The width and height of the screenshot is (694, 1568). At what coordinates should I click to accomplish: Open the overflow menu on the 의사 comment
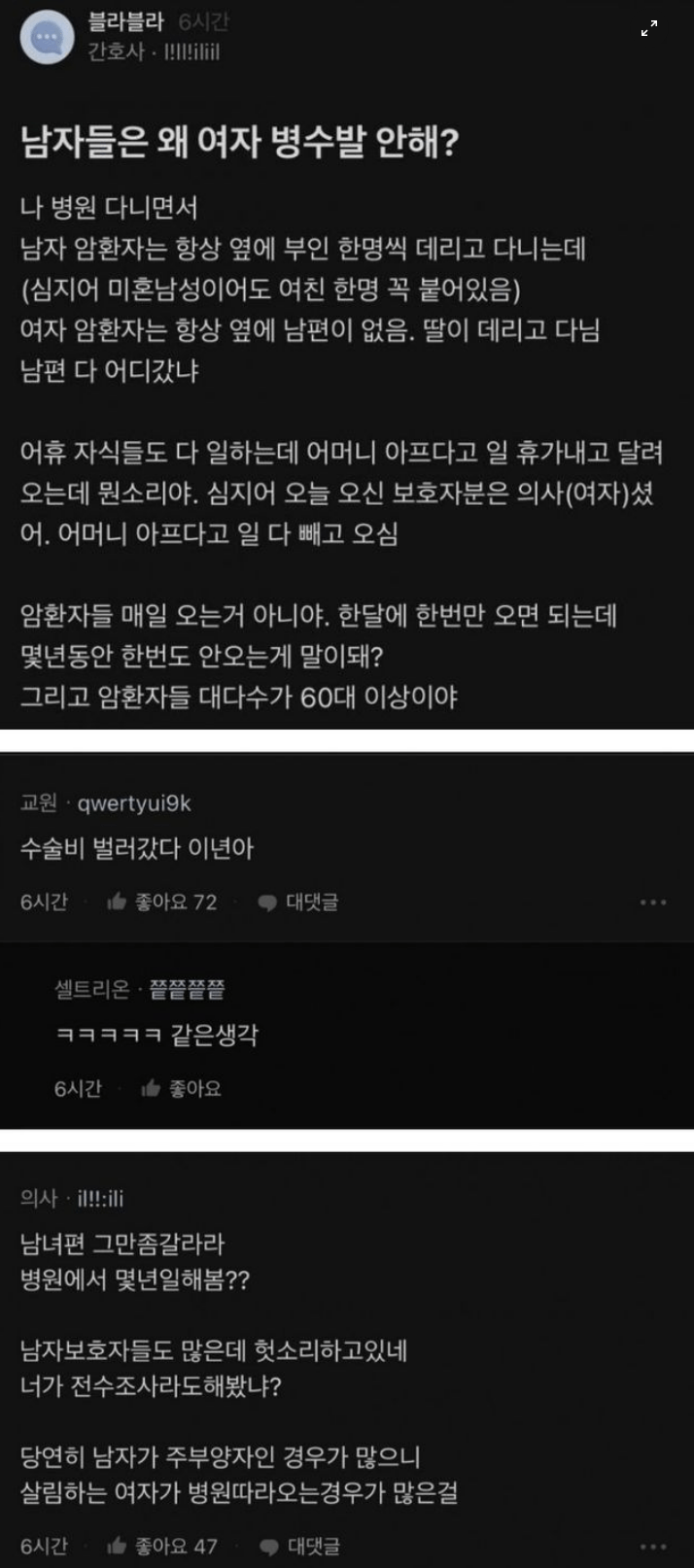click(x=653, y=1546)
